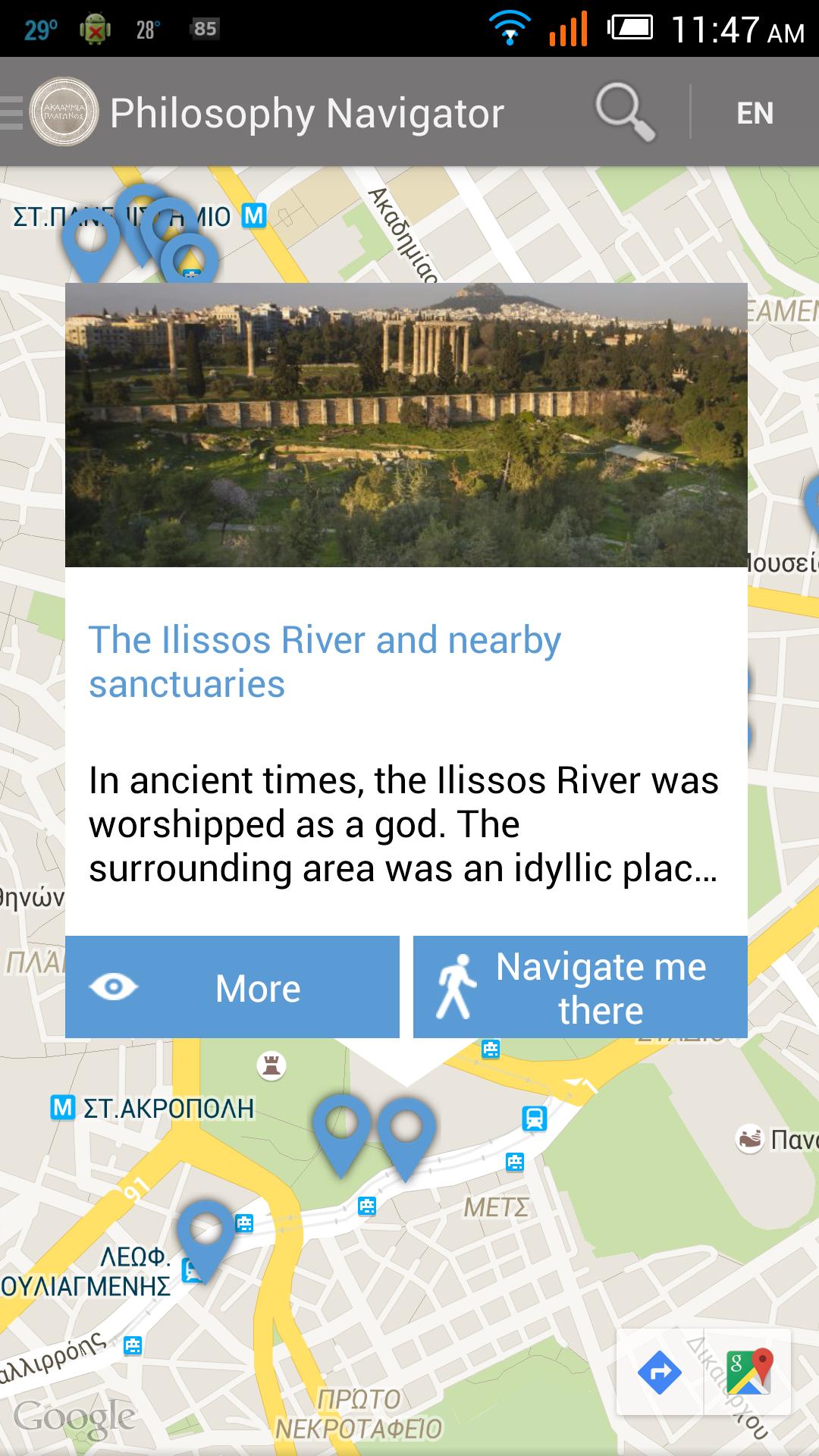View the Ilissos River photo thumbnail

[x=406, y=425]
